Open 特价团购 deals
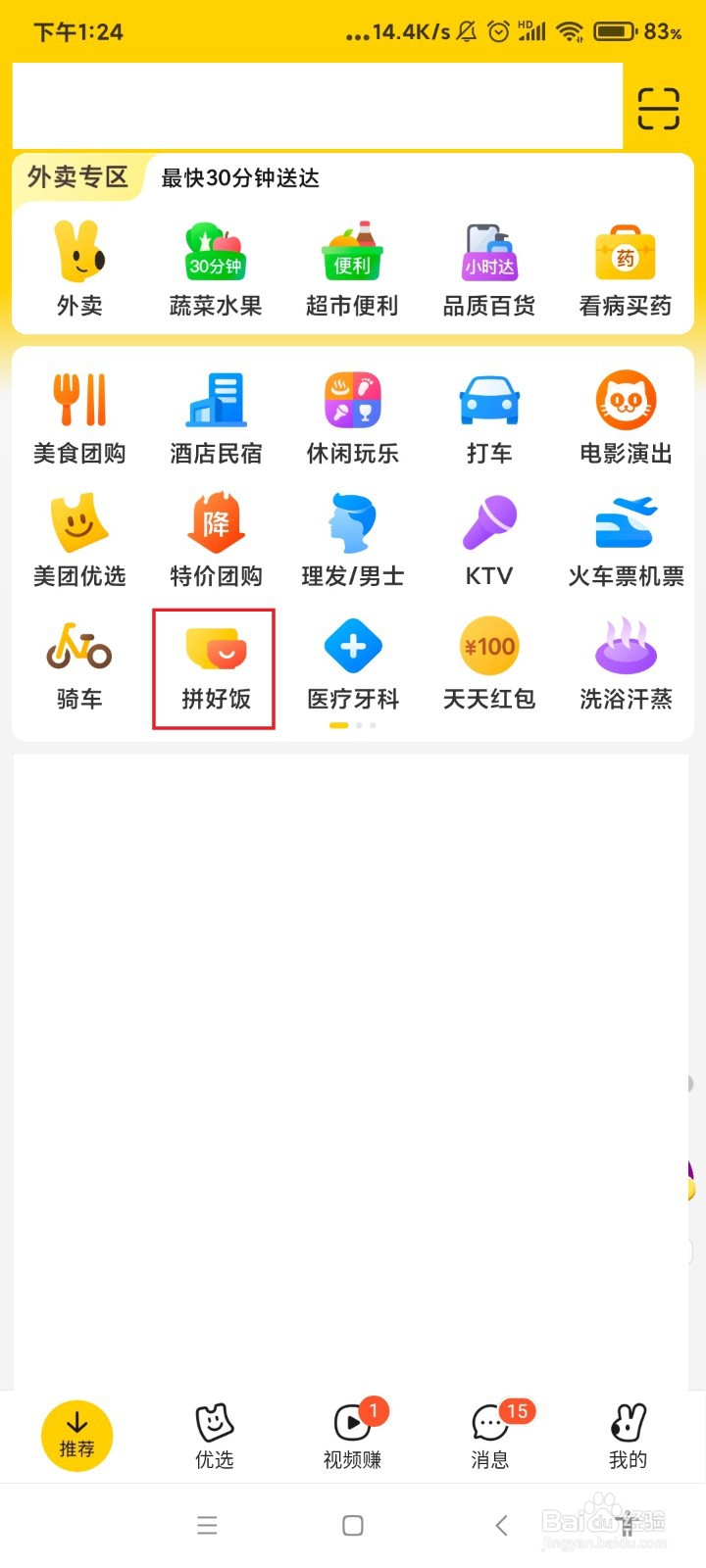706x1568 pixels. pos(216,540)
